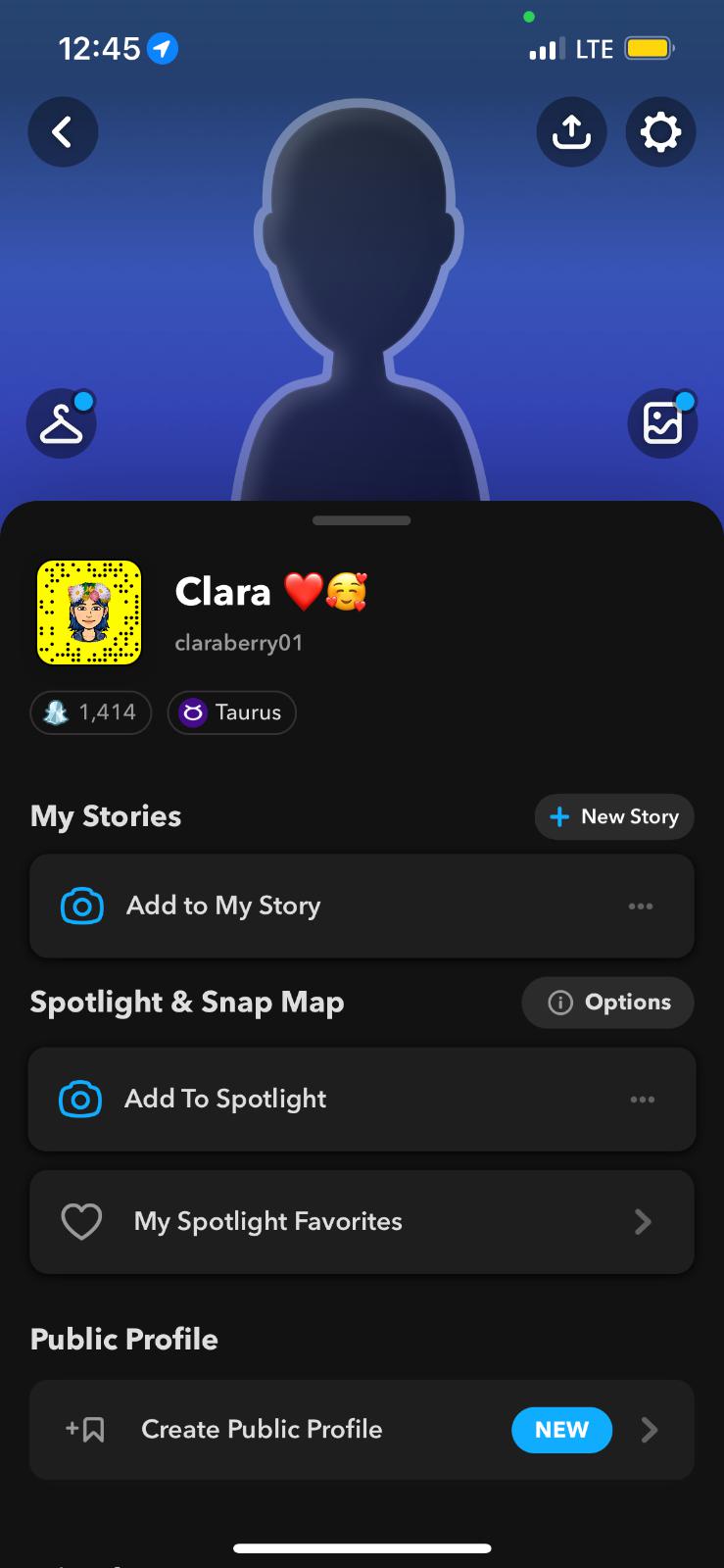Screen dimensions: 724x1568
Task: Open more options for Add To Spotlight
Action: (x=643, y=1100)
